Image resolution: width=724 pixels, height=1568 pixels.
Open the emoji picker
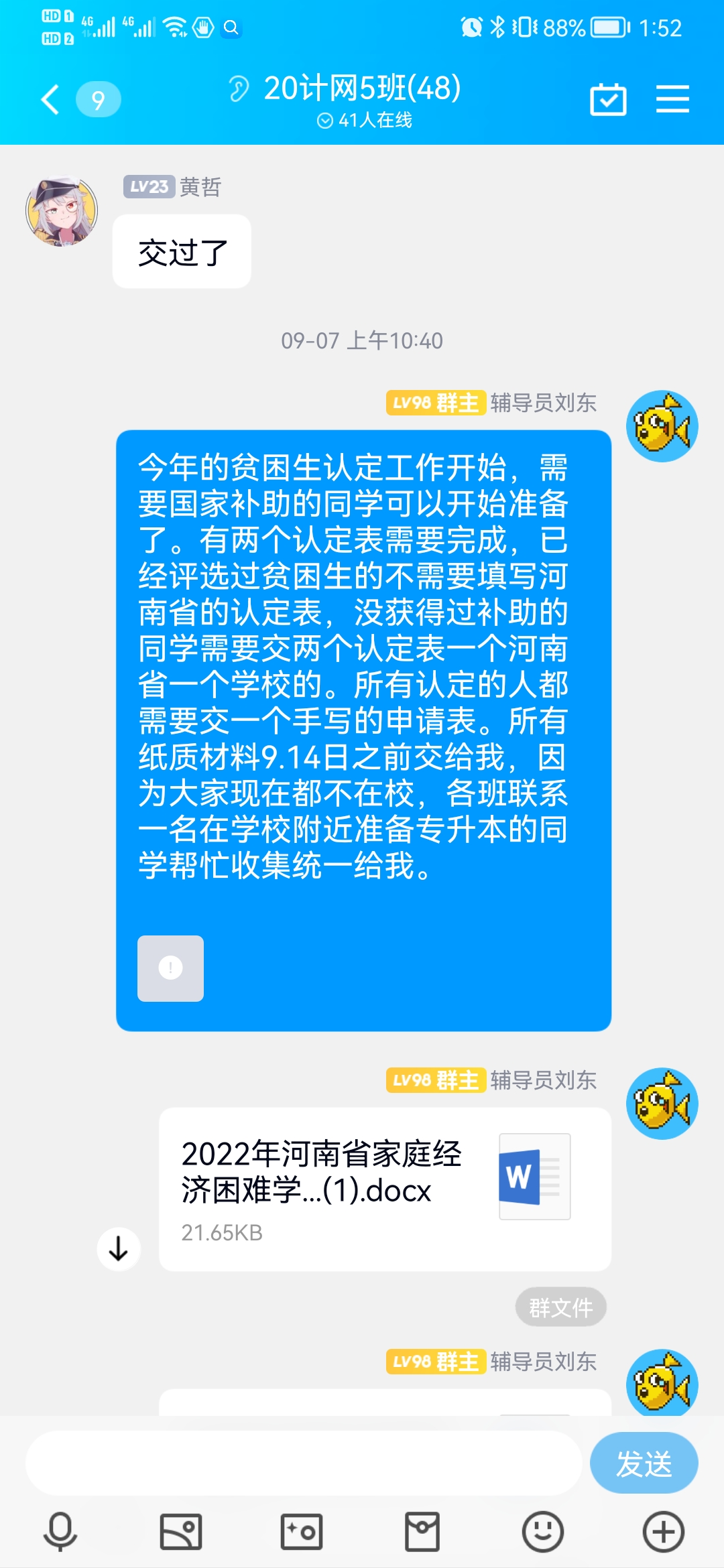pyautogui.click(x=543, y=1532)
